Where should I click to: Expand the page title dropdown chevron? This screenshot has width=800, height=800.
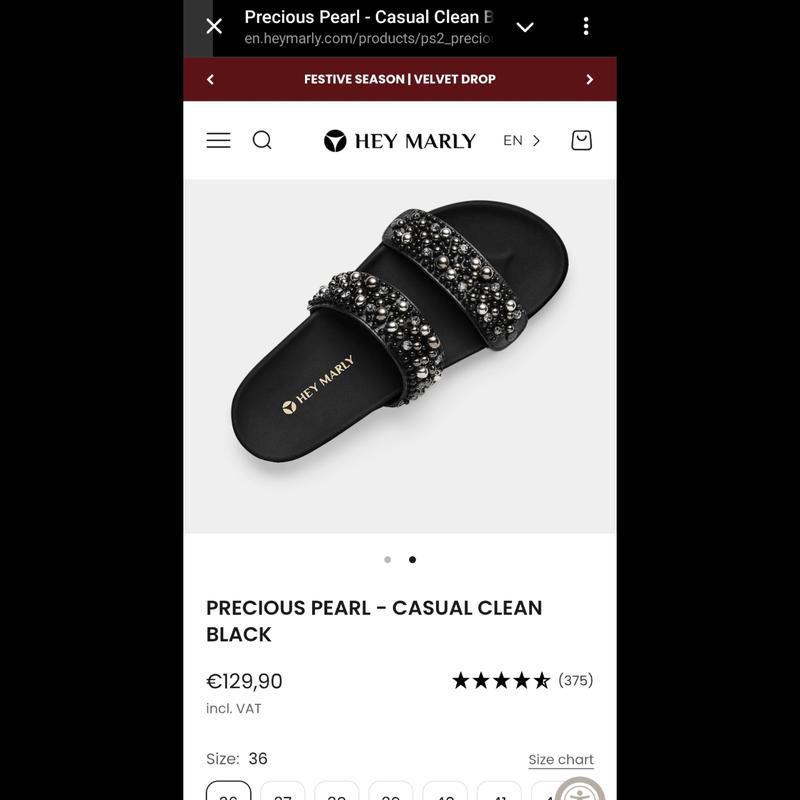(525, 27)
